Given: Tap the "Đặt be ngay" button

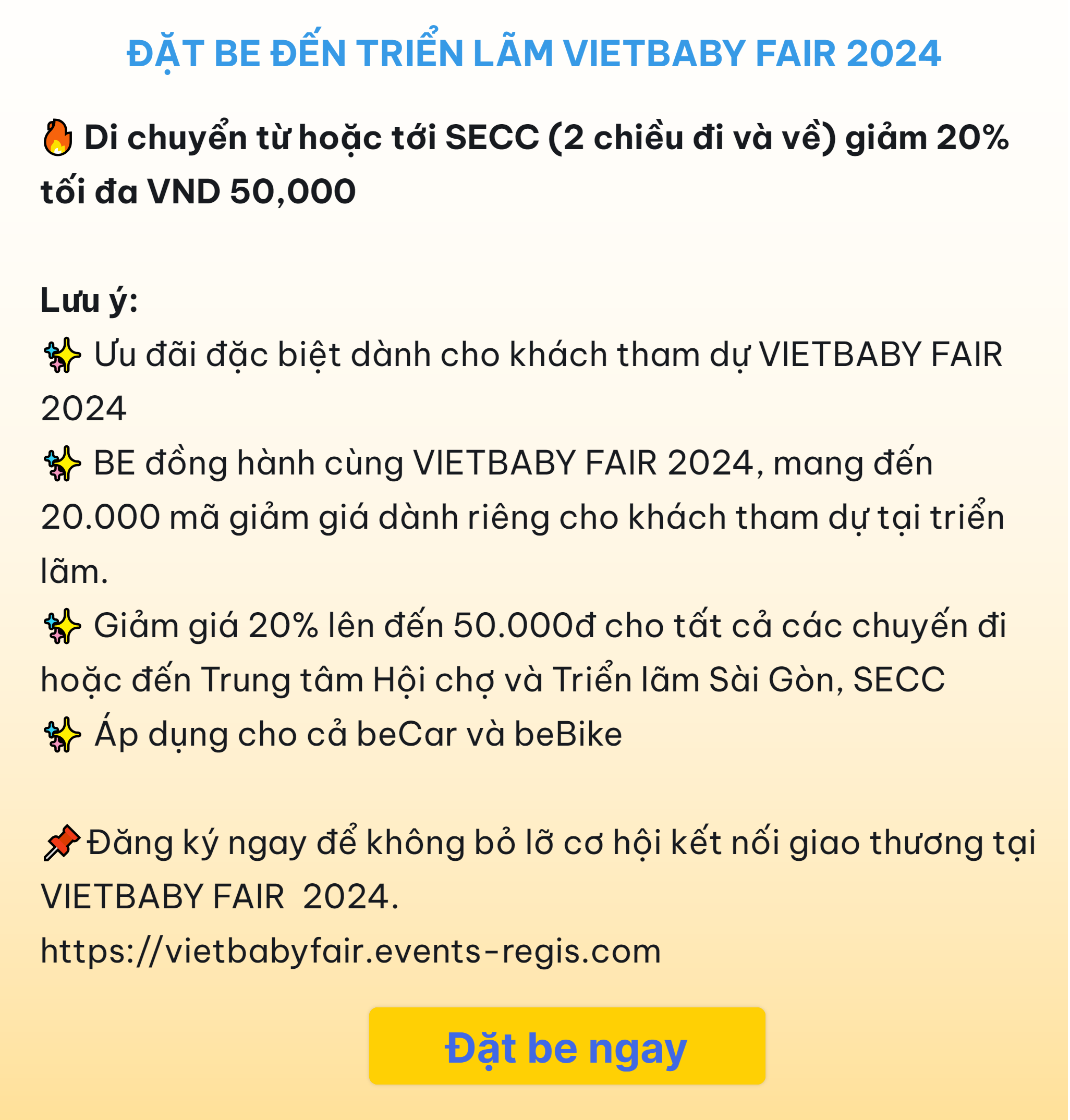Looking at the screenshot, I should pos(566,1046).
